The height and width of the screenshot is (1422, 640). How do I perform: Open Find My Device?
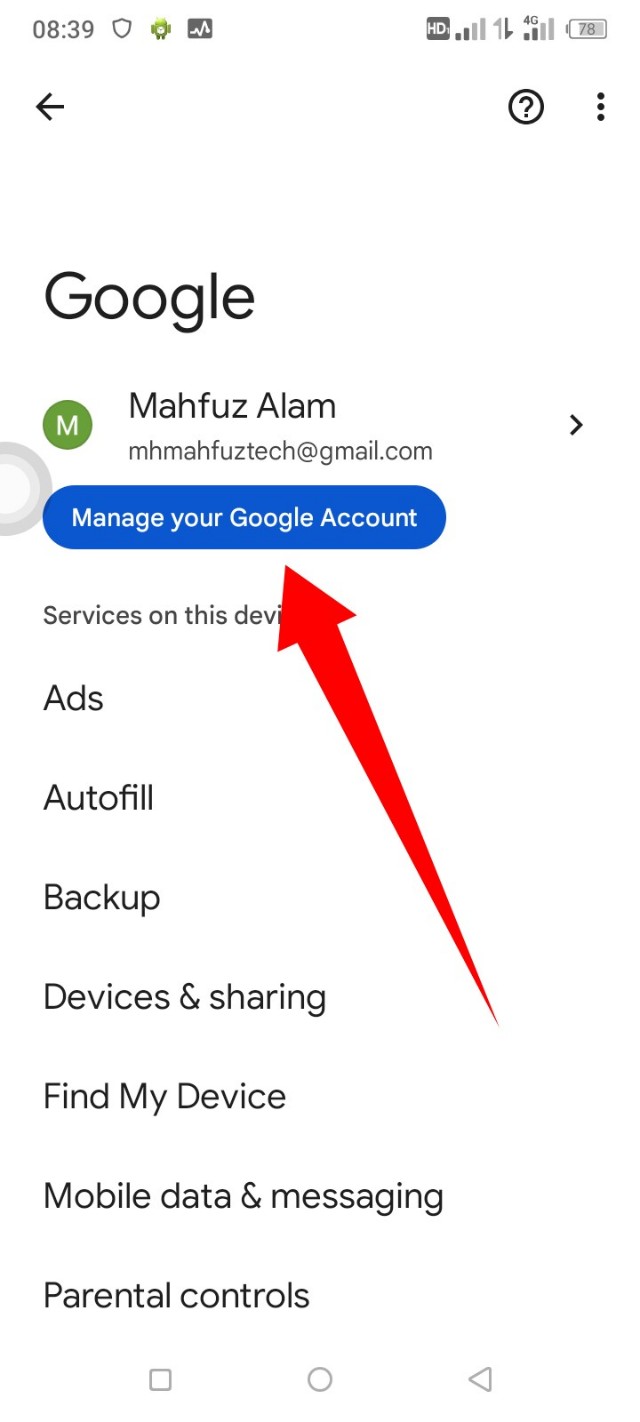click(165, 1096)
